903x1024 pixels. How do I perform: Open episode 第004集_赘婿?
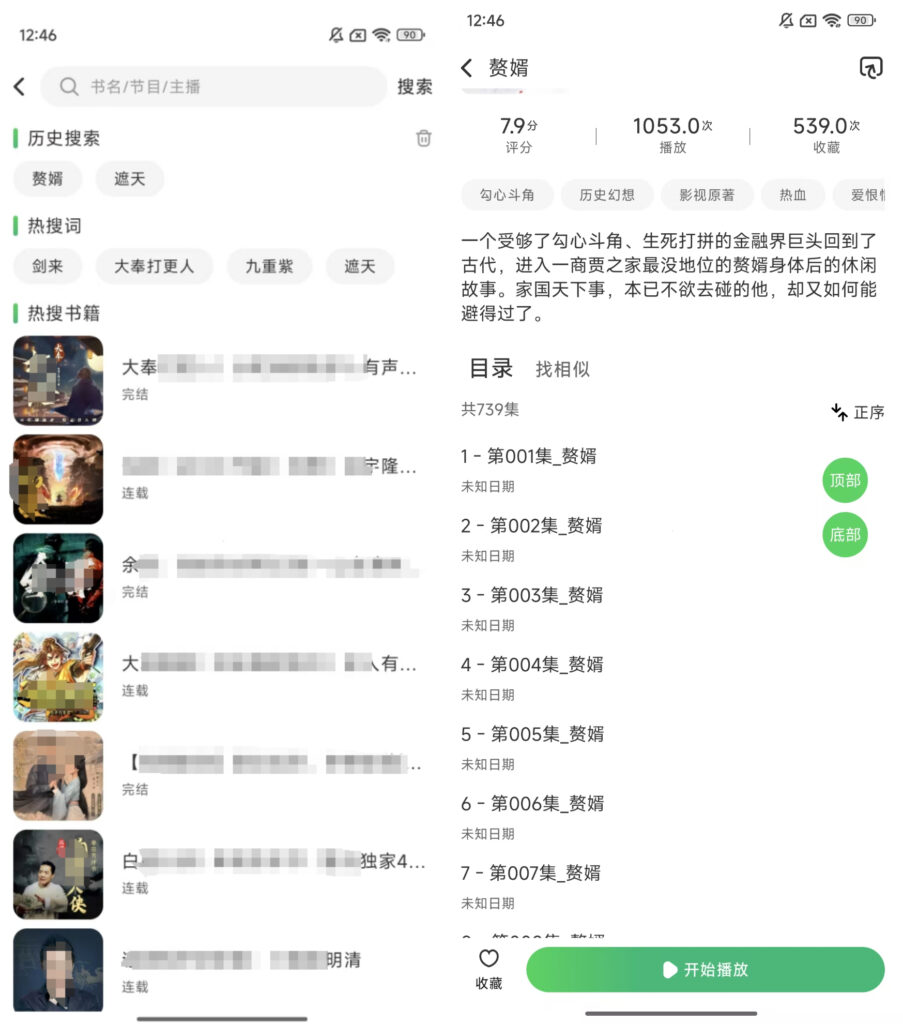point(532,665)
